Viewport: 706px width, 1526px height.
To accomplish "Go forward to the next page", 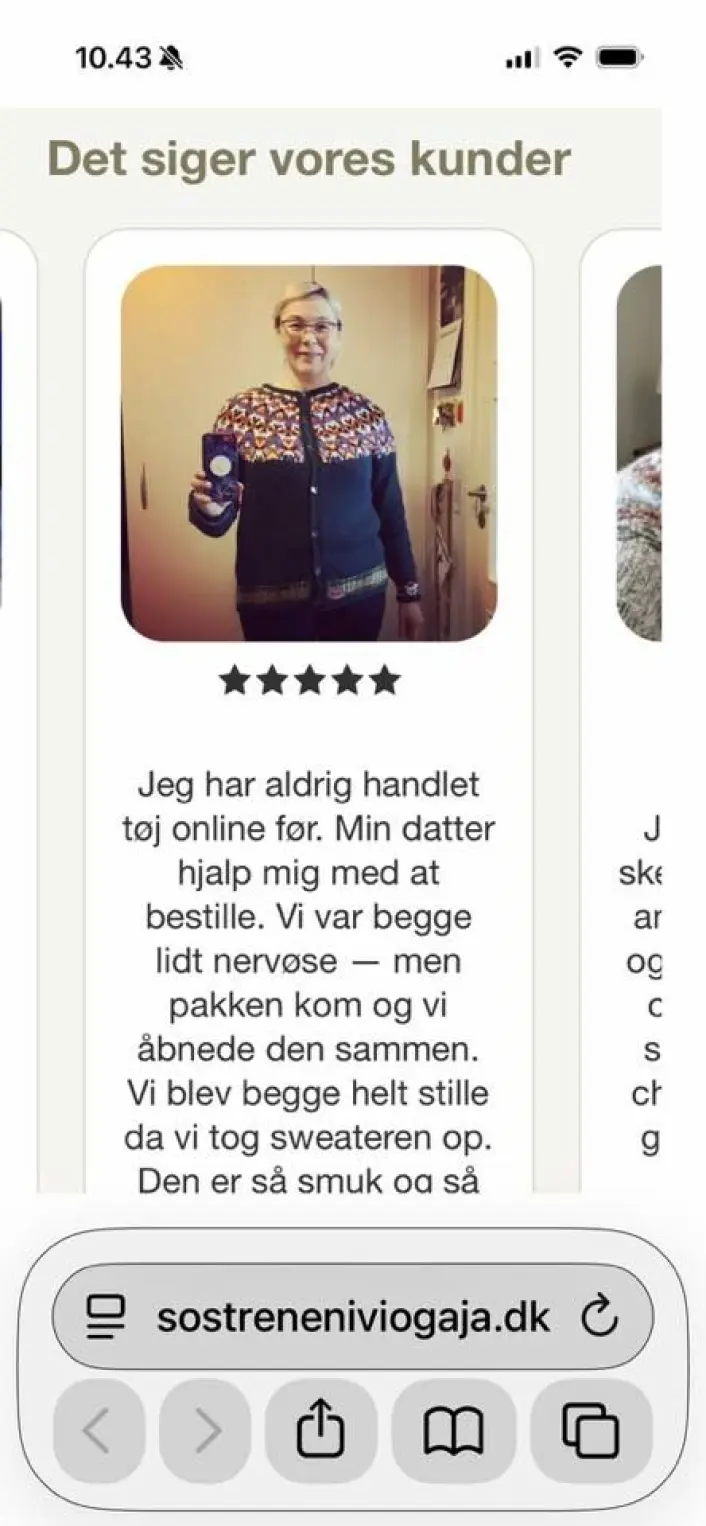I will (x=206, y=1431).
